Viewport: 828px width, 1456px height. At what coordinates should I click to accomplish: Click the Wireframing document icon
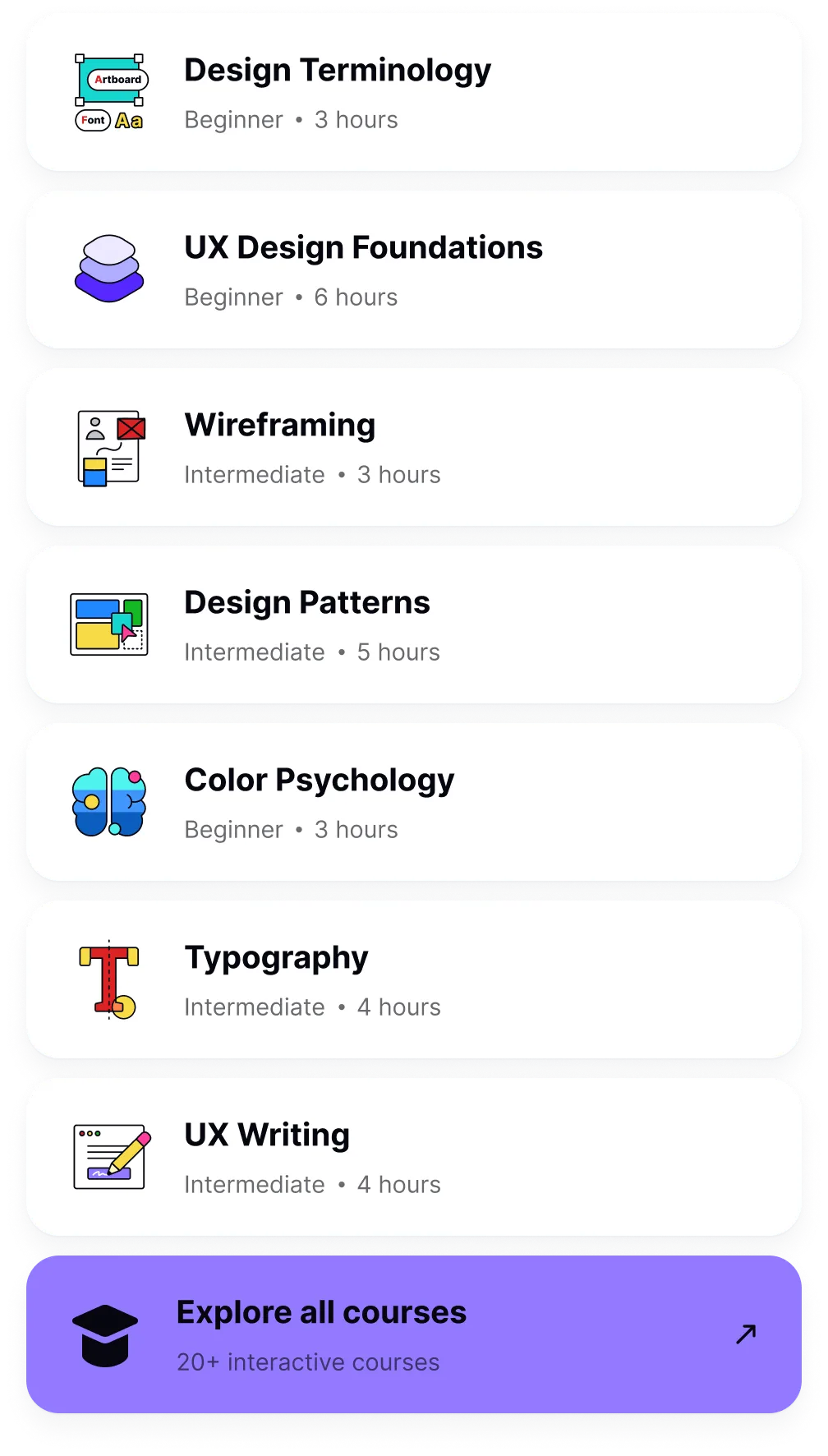[x=110, y=447]
